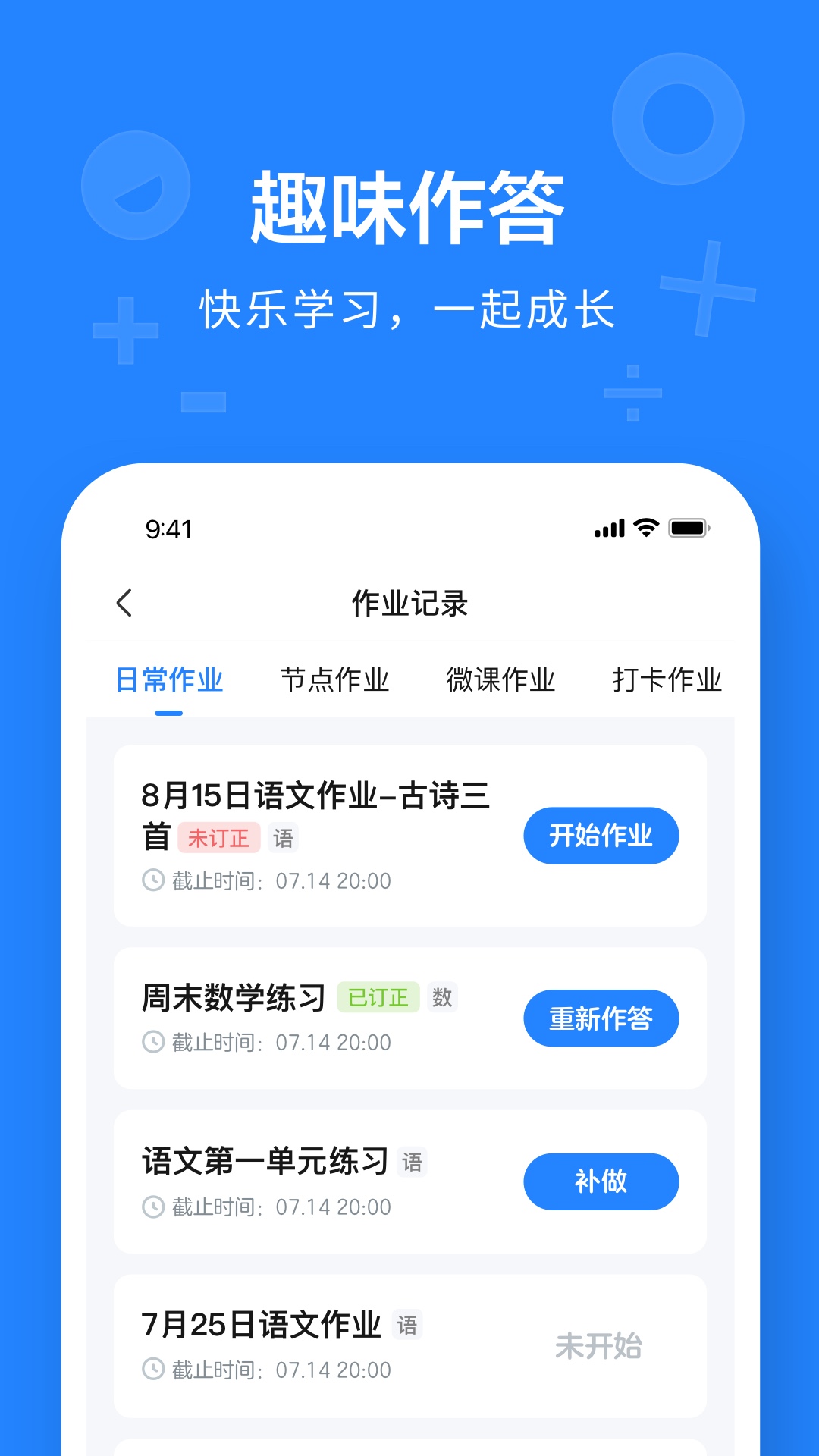
Task: Click the 未订正 status badge
Action: point(219,839)
